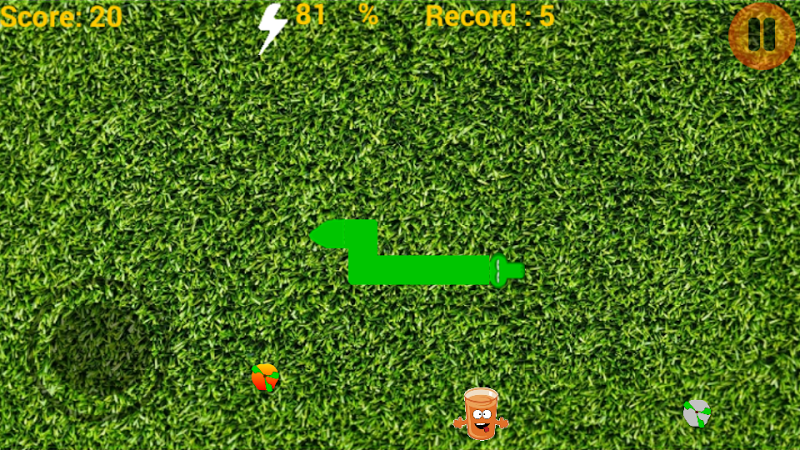Pause the snake game
The width and height of the screenshot is (800, 450).
[761, 34]
